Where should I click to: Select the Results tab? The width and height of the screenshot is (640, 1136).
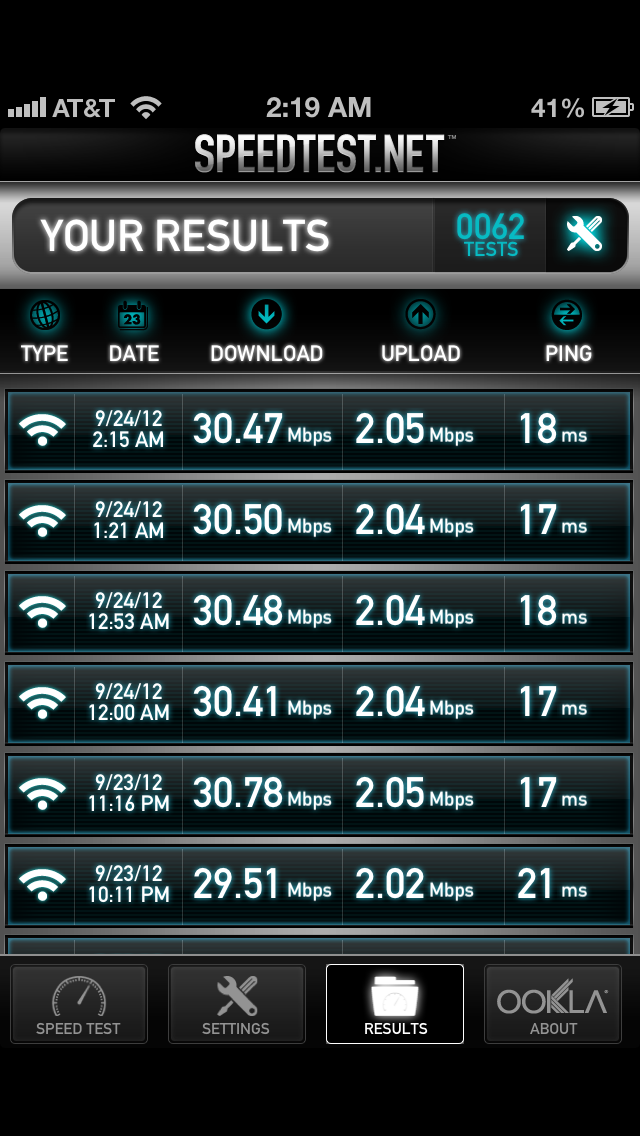pos(395,1003)
